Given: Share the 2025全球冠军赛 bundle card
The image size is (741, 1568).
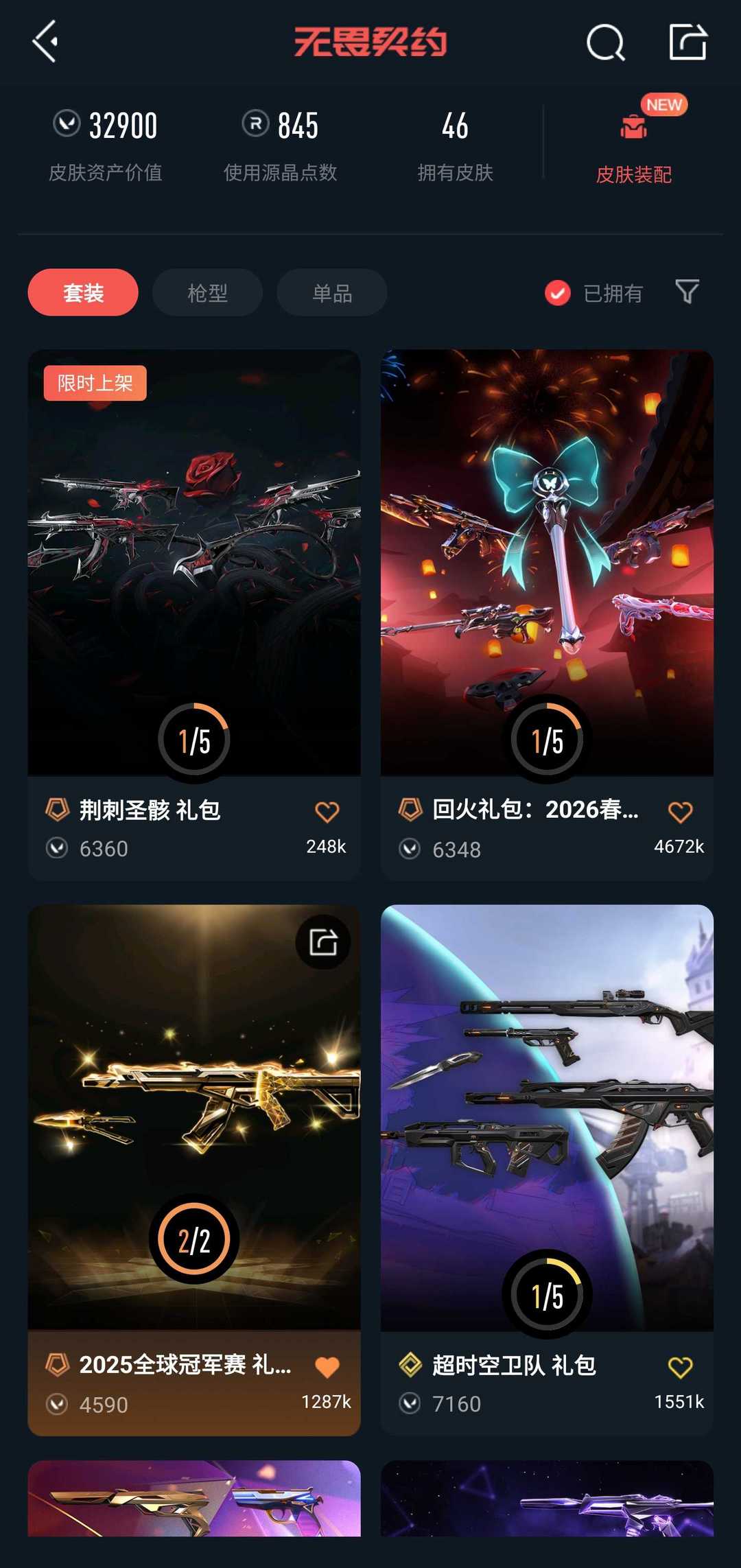Looking at the screenshot, I should pyautogui.click(x=323, y=942).
